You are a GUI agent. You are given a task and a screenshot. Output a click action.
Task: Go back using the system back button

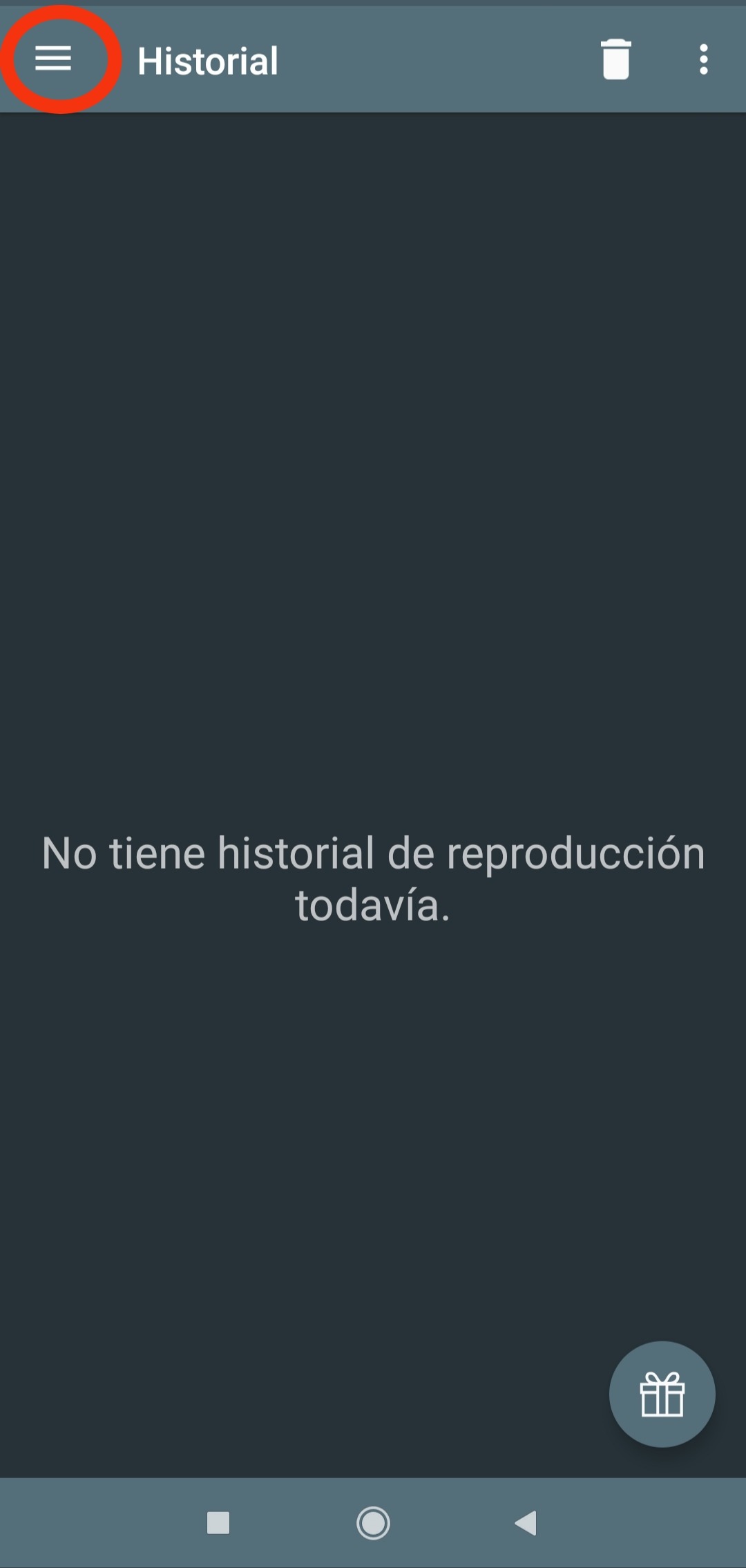(x=526, y=1523)
